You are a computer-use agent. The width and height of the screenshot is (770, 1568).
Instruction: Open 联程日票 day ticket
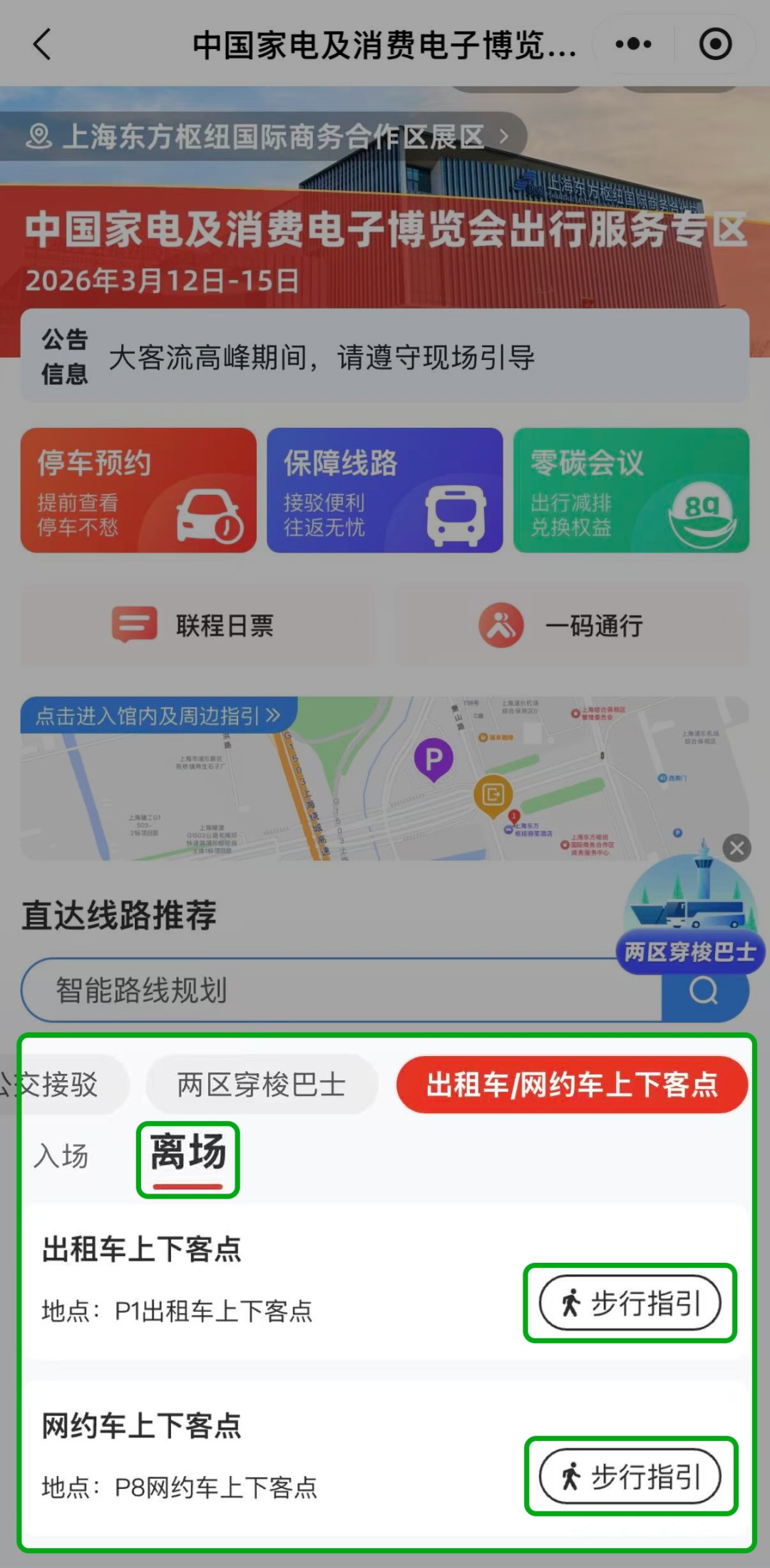pos(197,625)
